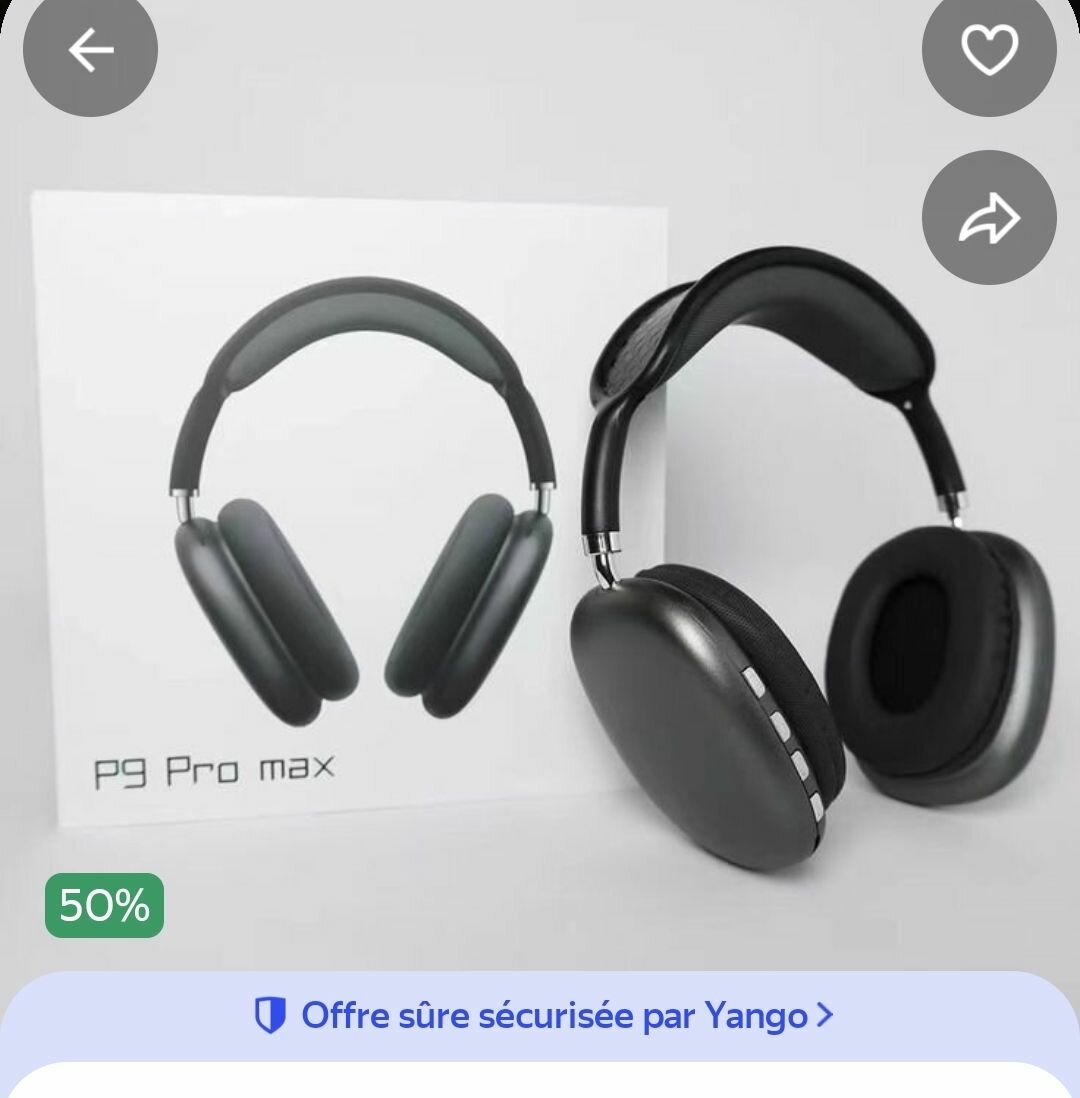Open the Yango secure offer details

pos(543,1016)
